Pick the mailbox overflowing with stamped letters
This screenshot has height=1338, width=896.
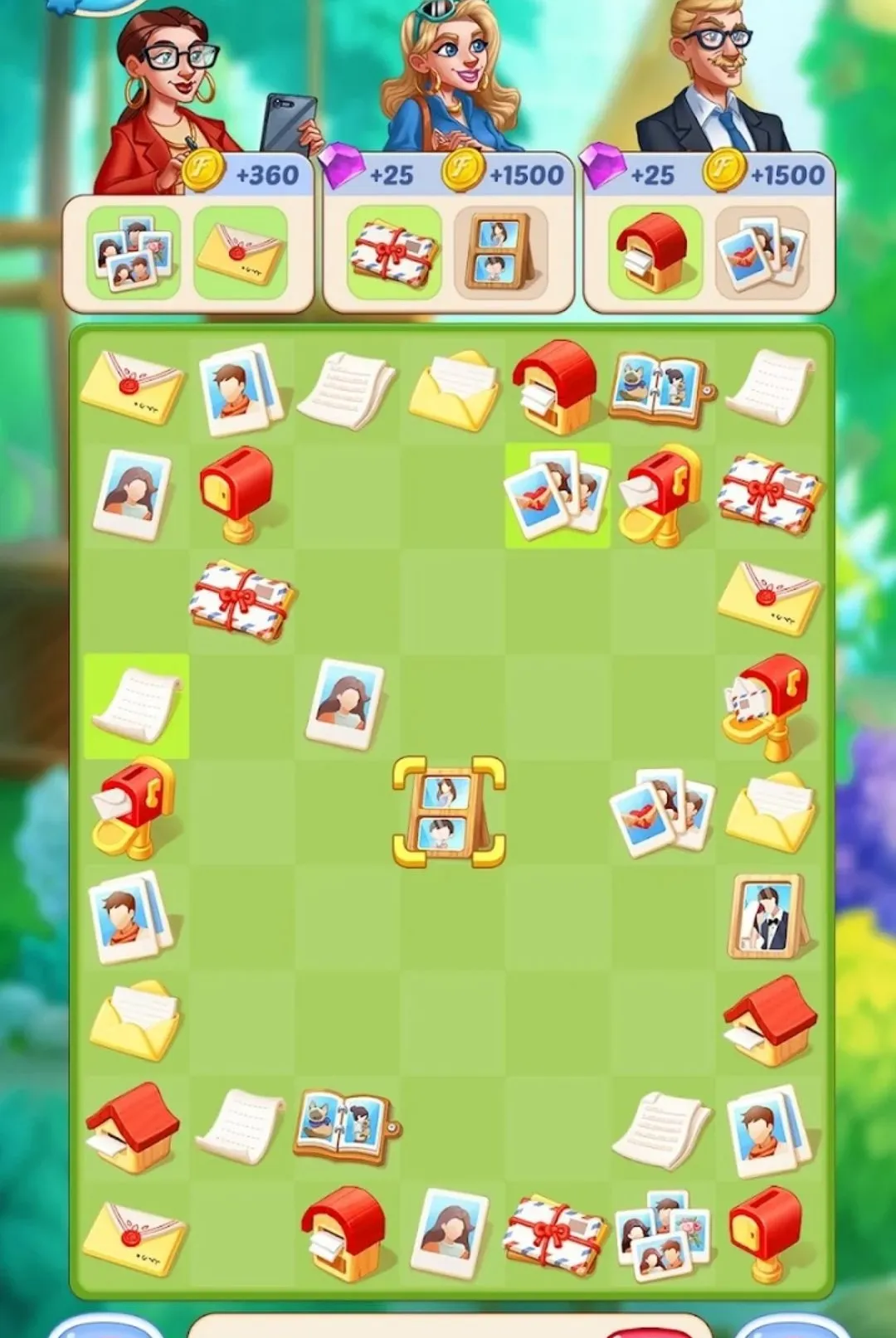click(x=764, y=707)
